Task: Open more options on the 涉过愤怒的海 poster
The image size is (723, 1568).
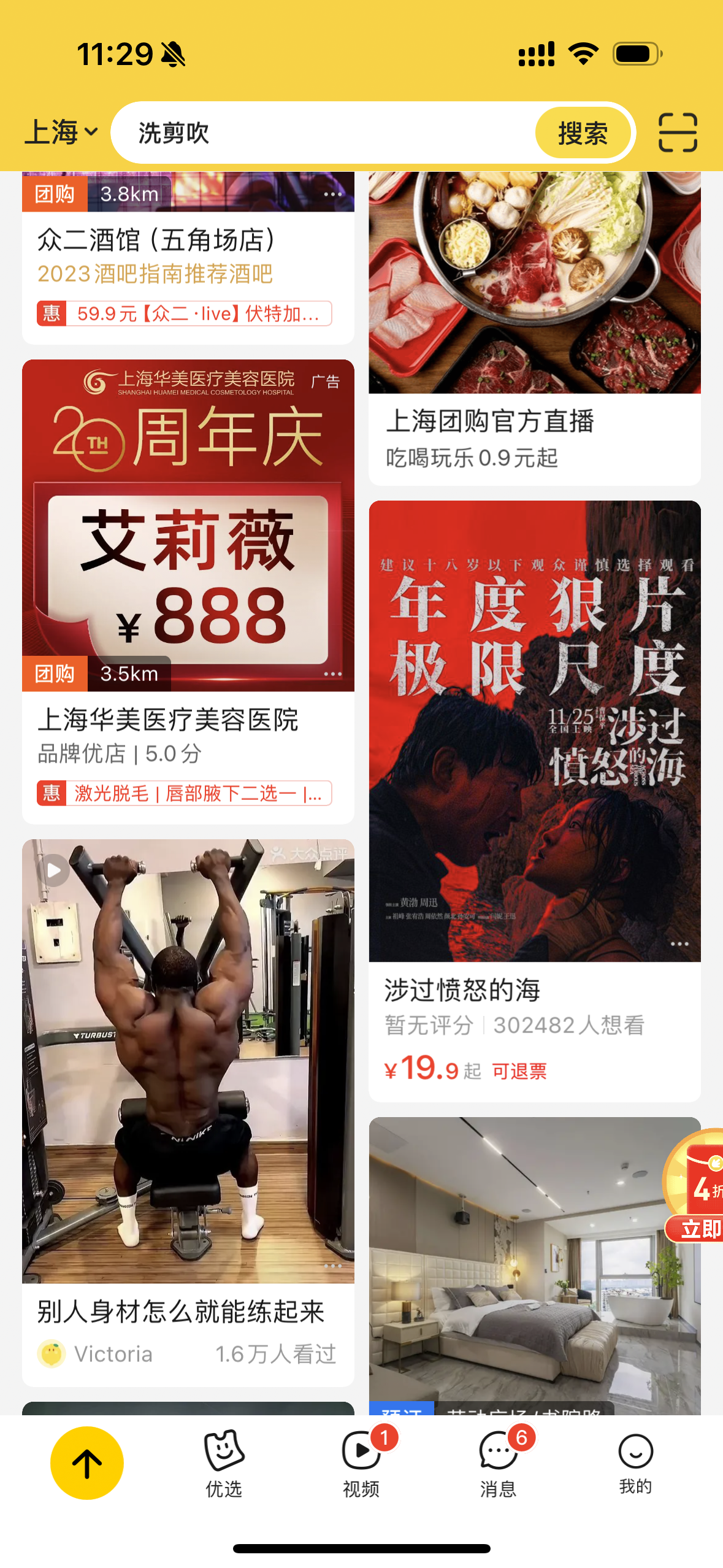Action: click(679, 943)
